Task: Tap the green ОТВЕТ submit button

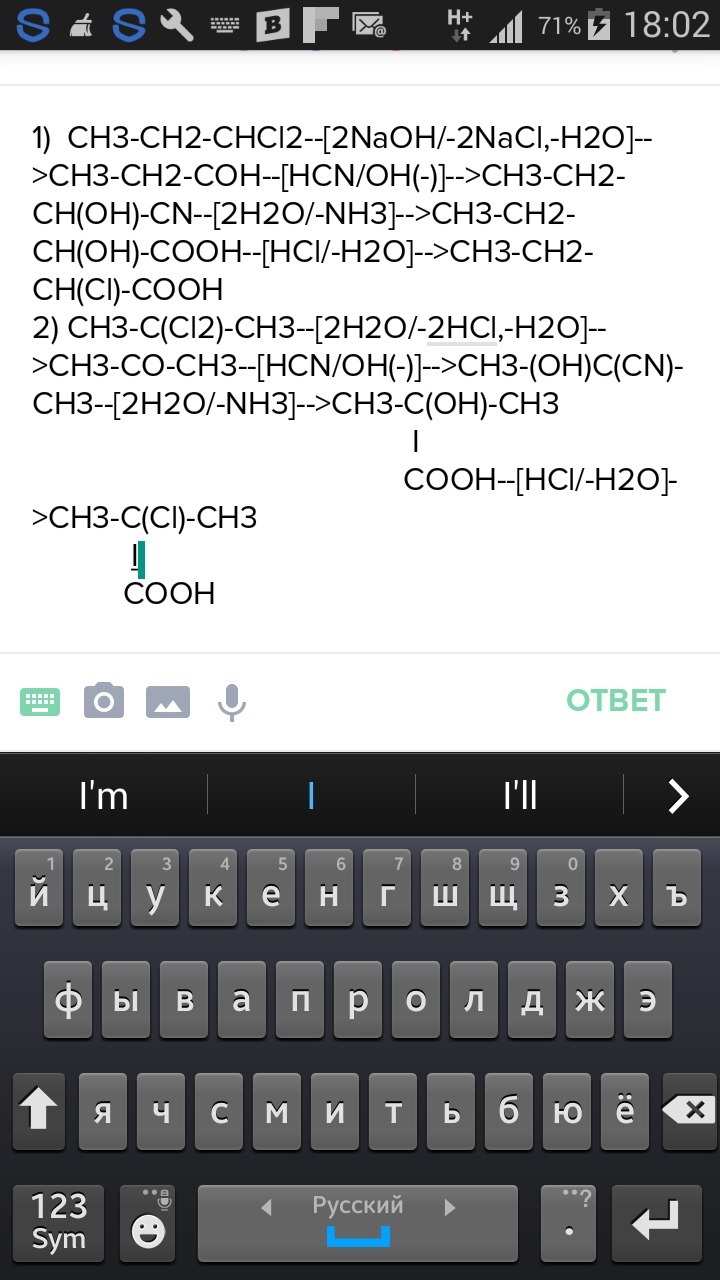Action: tap(615, 701)
